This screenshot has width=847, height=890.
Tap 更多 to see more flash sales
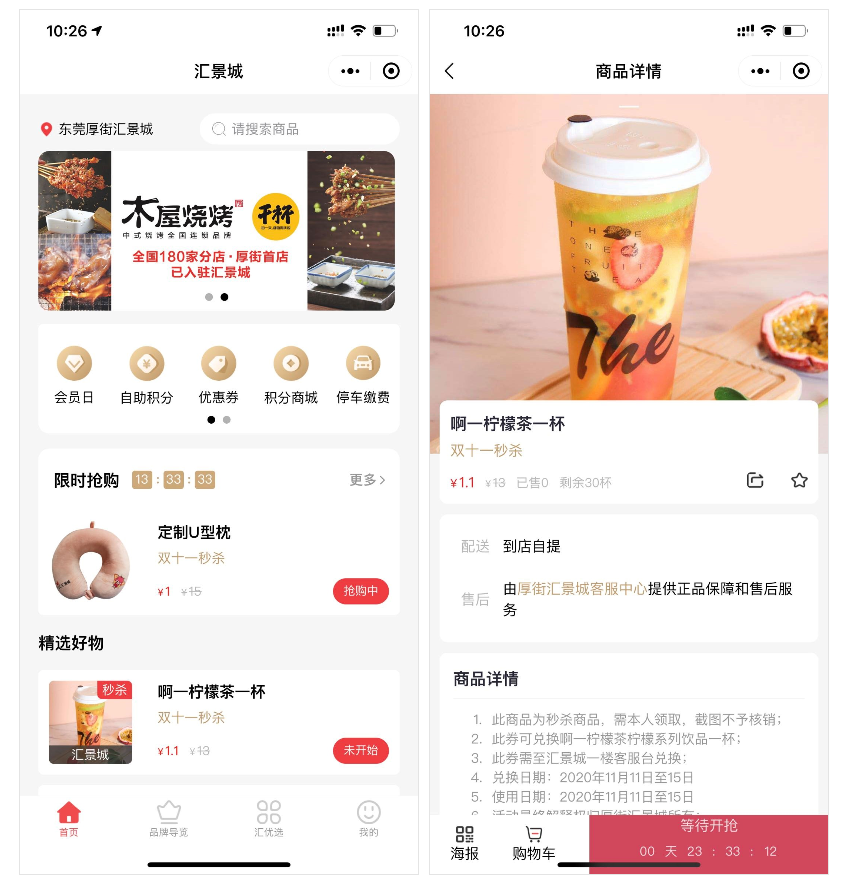pyautogui.click(x=368, y=478)
